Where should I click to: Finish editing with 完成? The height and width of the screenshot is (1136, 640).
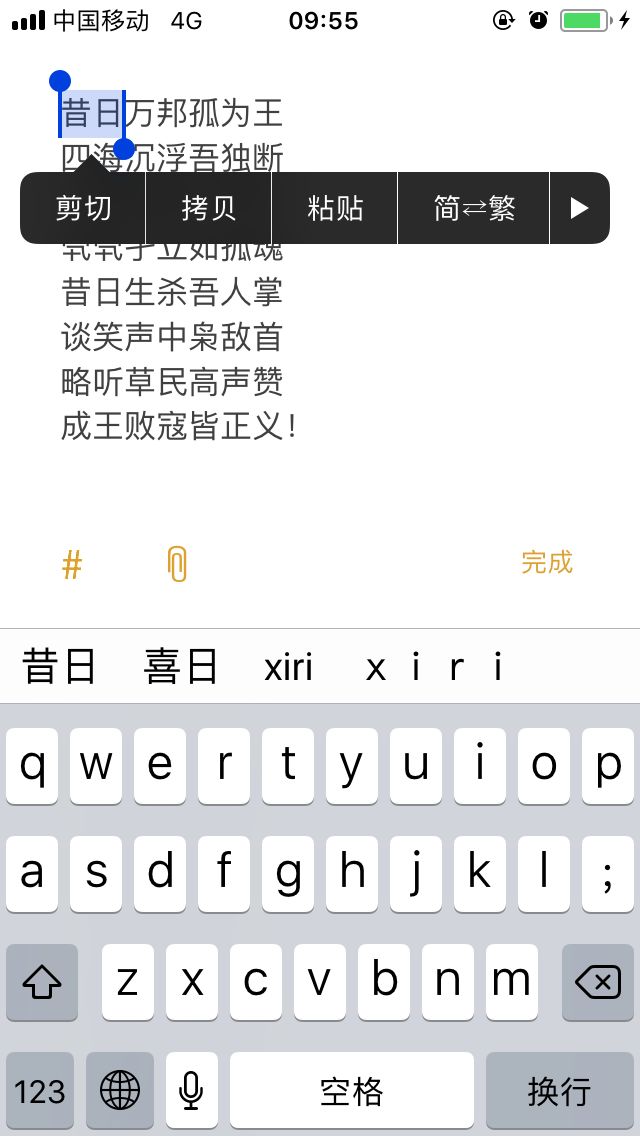coord(547,562)
